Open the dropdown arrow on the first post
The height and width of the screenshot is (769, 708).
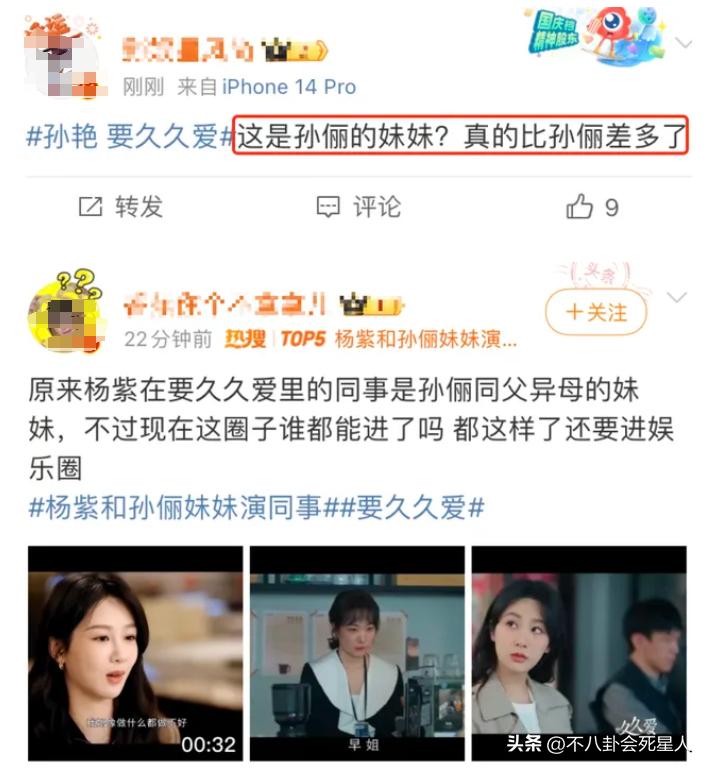tap(685, 44)
